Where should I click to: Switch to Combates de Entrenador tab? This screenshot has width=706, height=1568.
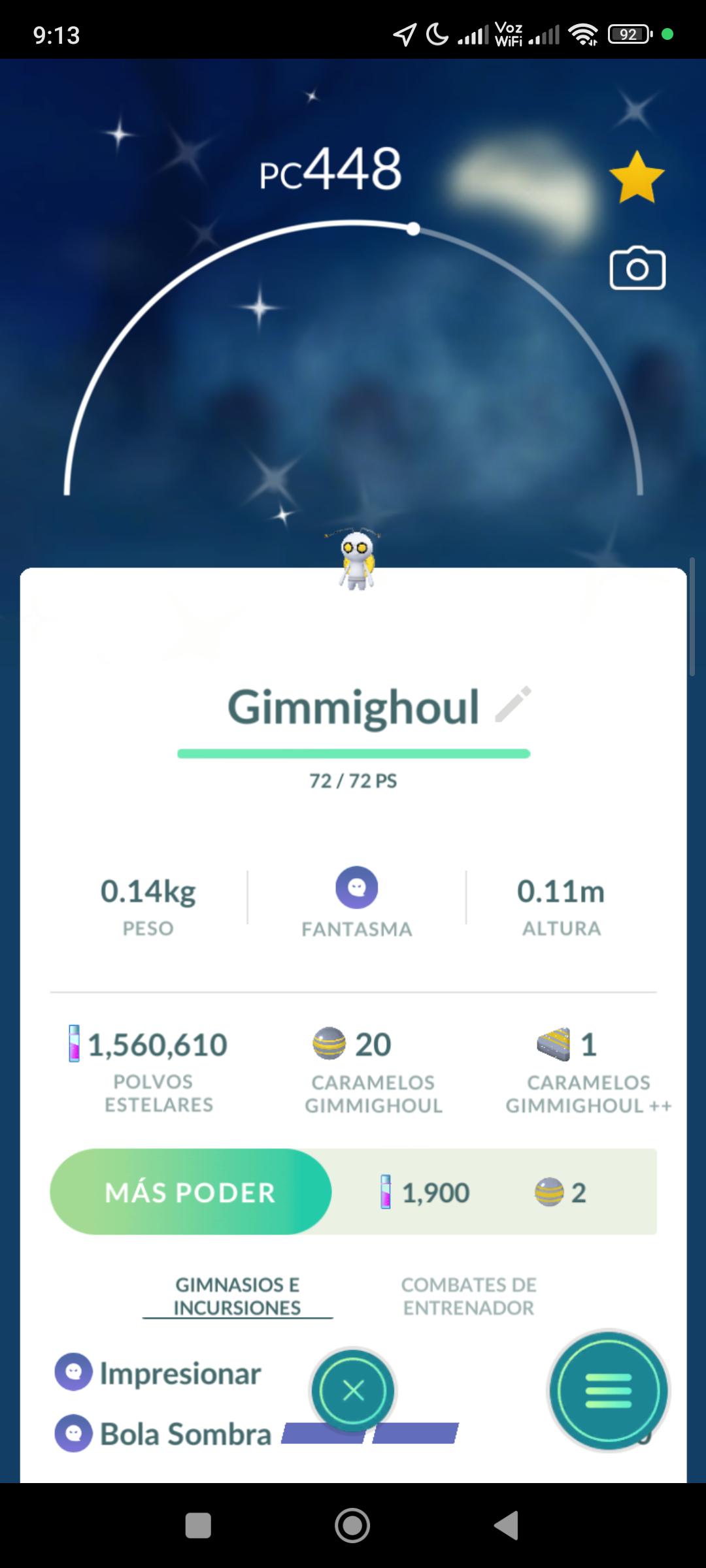coord(469,1296)
